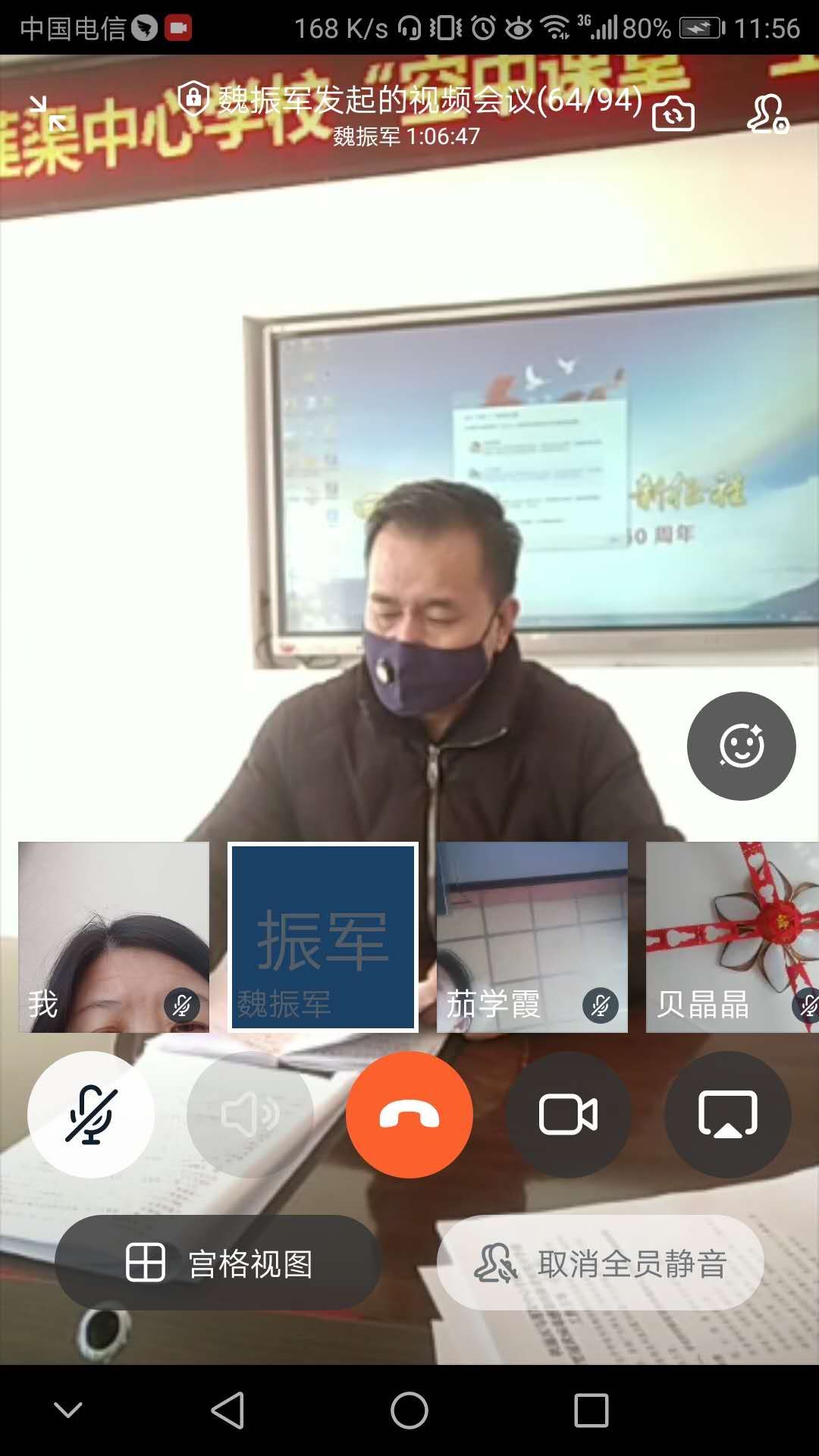The width and height of the screenshot is (819, 1456).
Task: Unmute my microphone
Action: [91, 1115]
